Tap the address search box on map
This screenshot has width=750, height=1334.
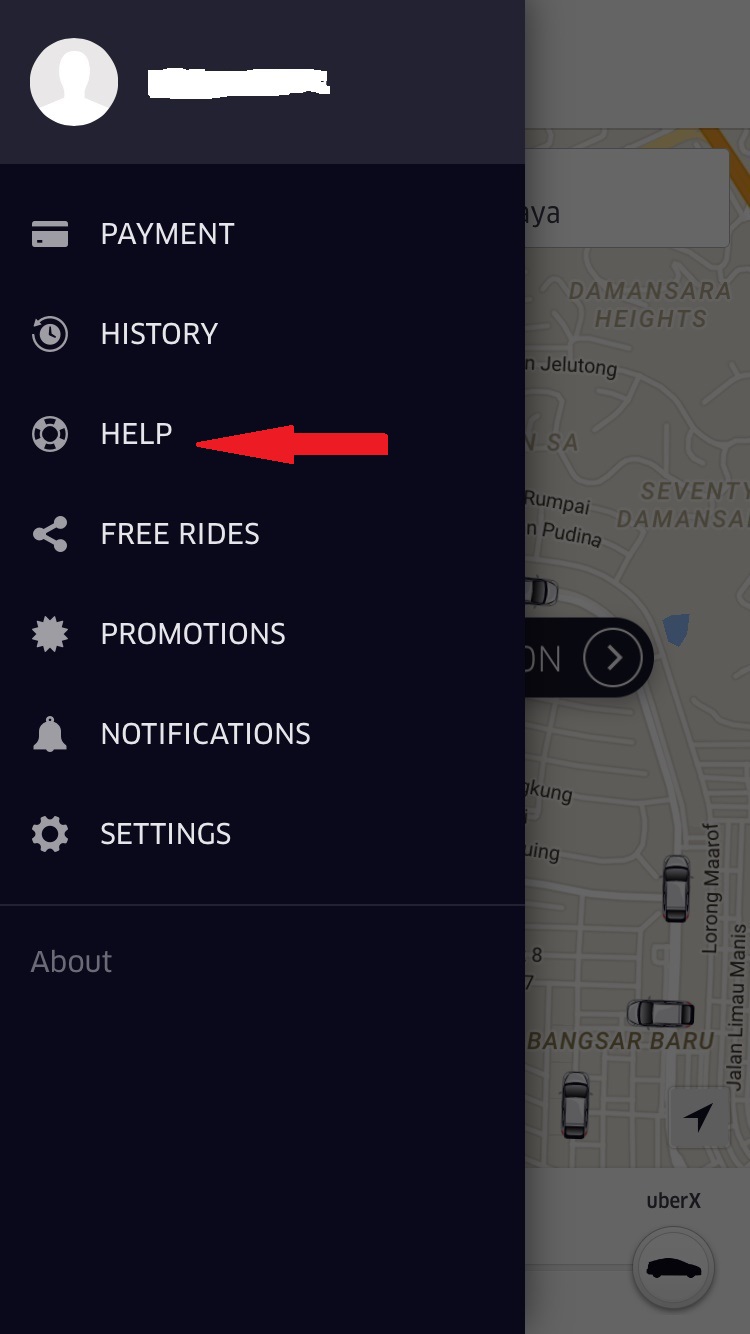[x=627, y=213]
